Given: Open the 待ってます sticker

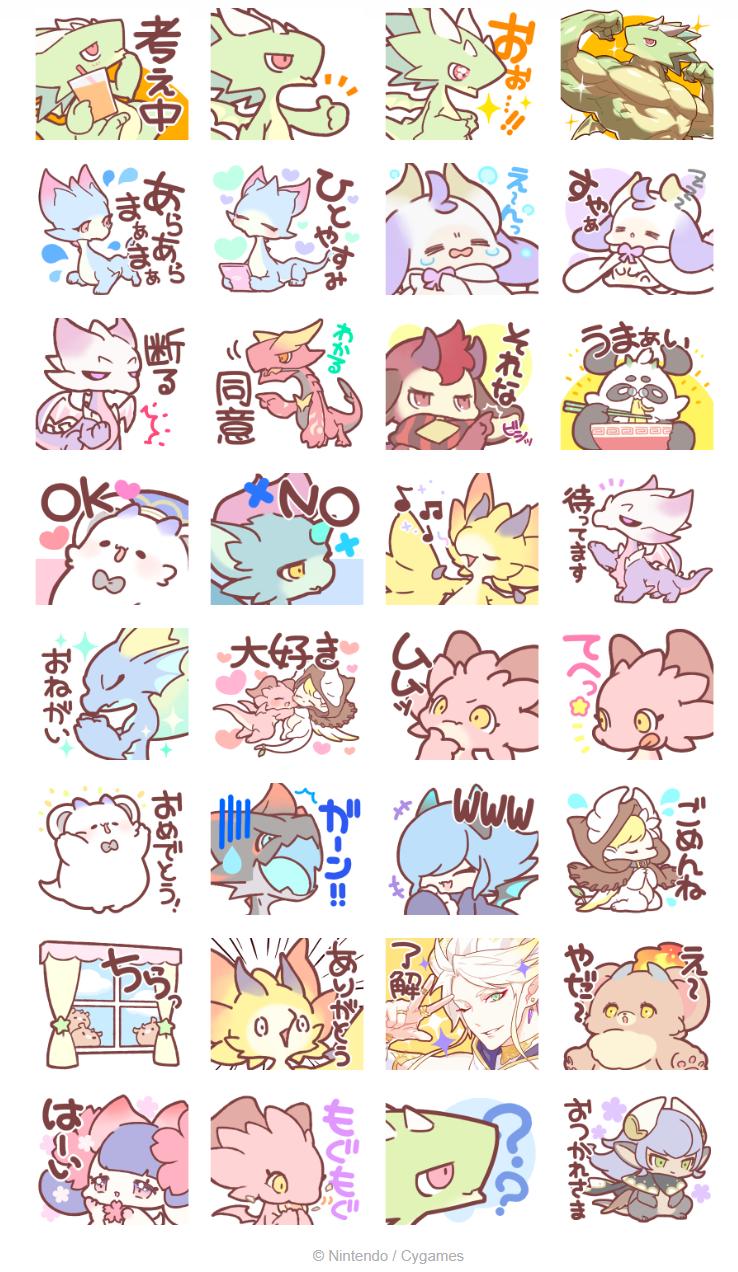Looking at the screenshot, I should tap(637, 539).
